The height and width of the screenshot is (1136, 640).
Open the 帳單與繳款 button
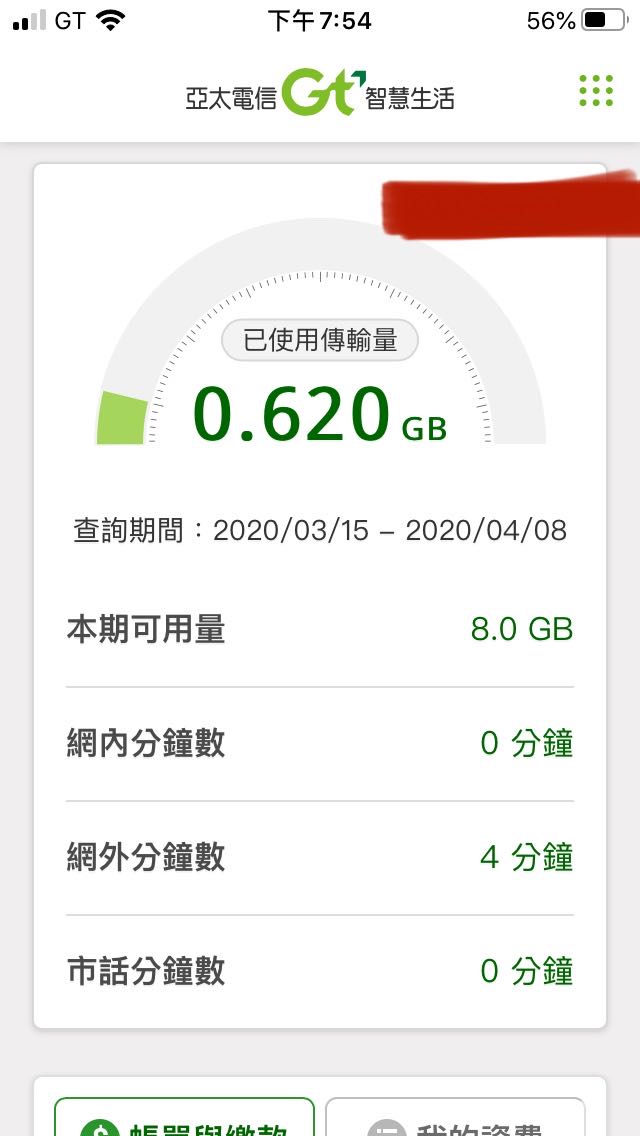(x=185, y=1116)
